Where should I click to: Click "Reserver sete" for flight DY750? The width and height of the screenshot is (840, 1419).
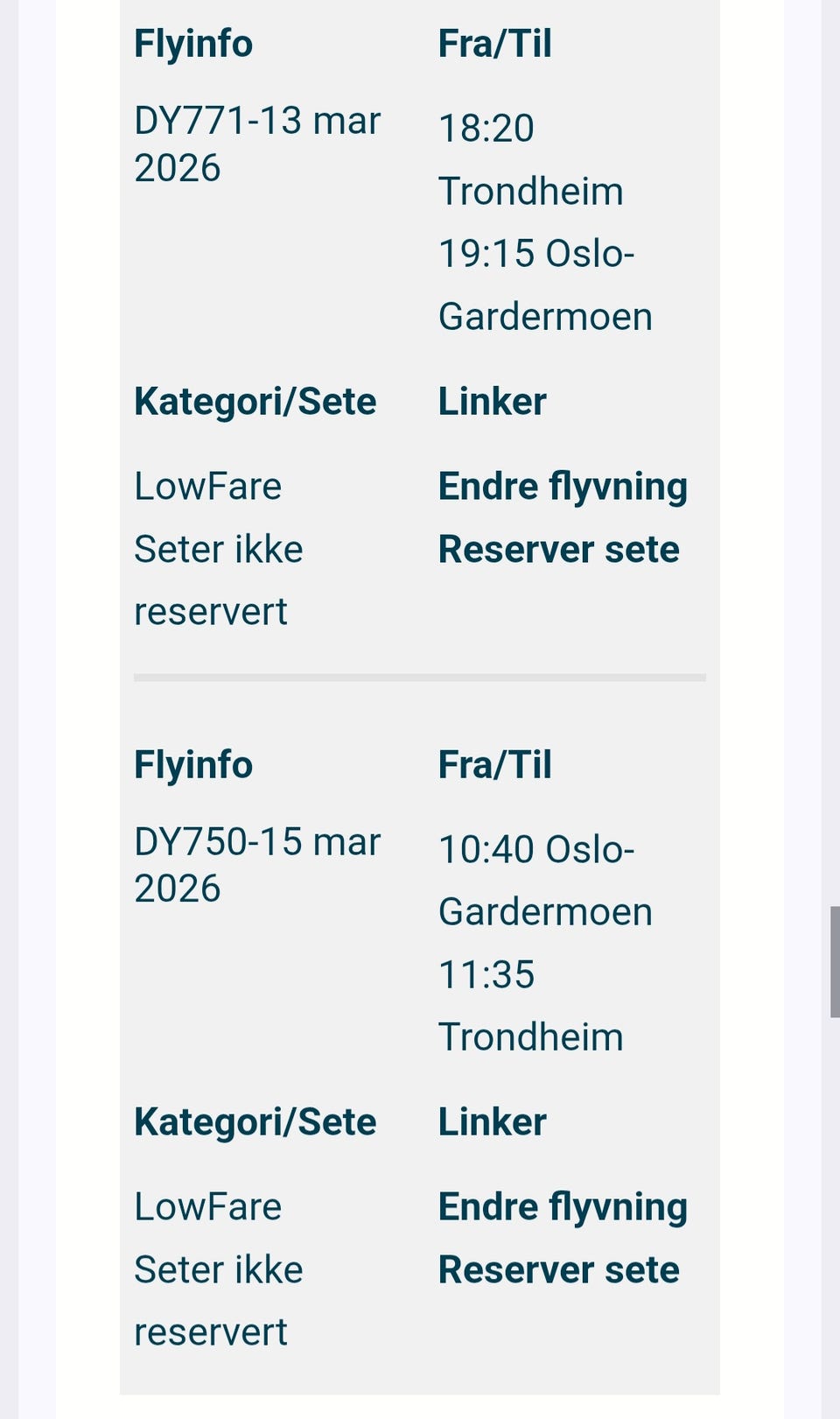tap(558, 1268)
